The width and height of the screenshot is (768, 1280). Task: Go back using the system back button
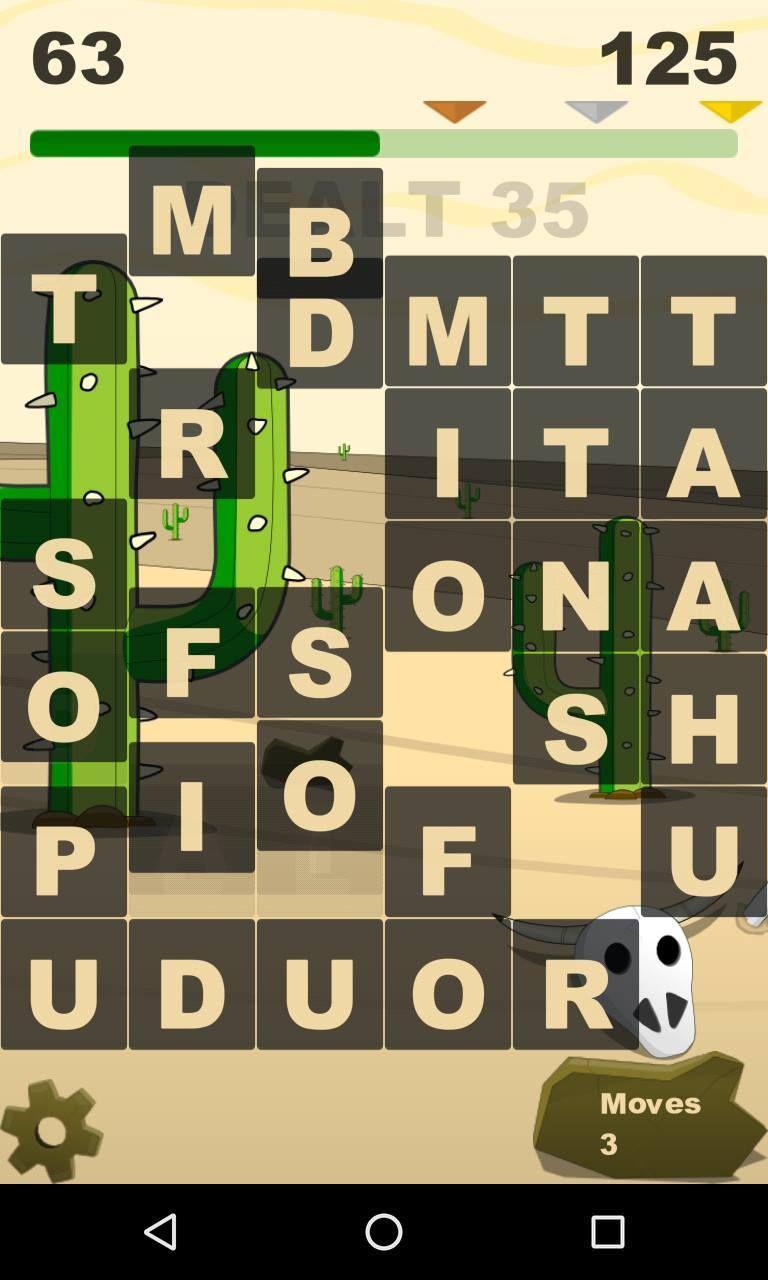coord(160,1232)
